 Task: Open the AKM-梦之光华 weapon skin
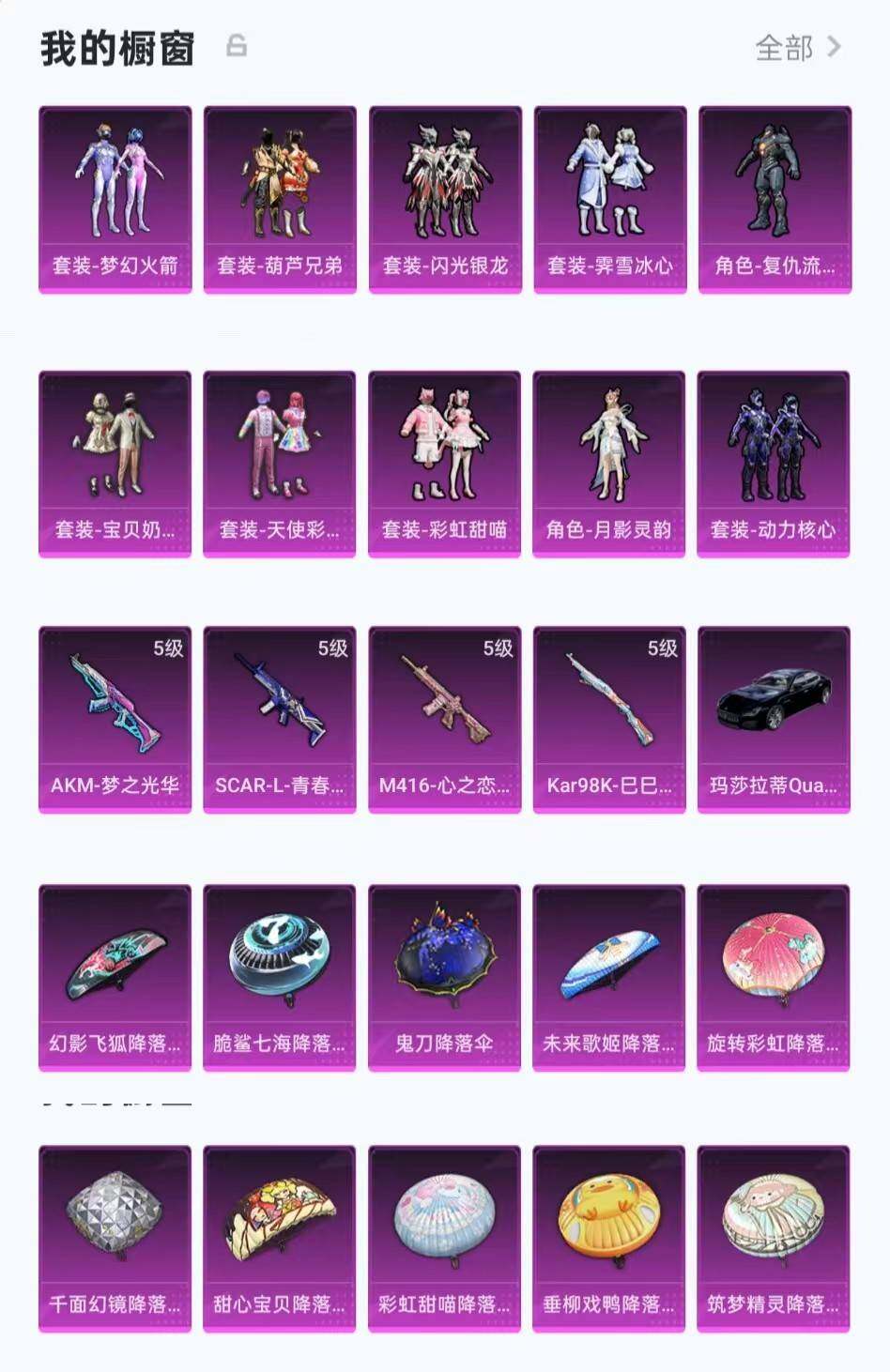(115, 719)
